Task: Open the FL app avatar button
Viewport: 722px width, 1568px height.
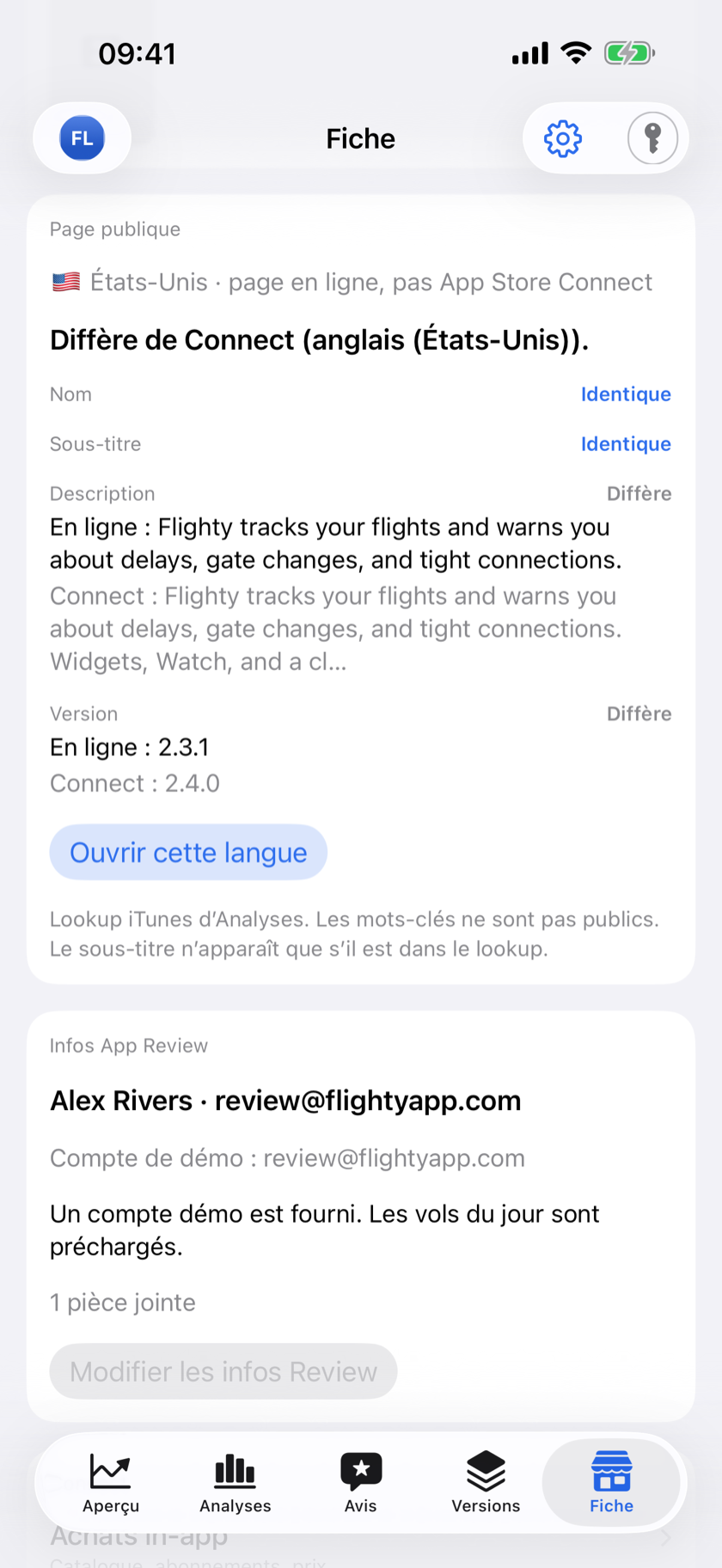Action: (82, 138)
